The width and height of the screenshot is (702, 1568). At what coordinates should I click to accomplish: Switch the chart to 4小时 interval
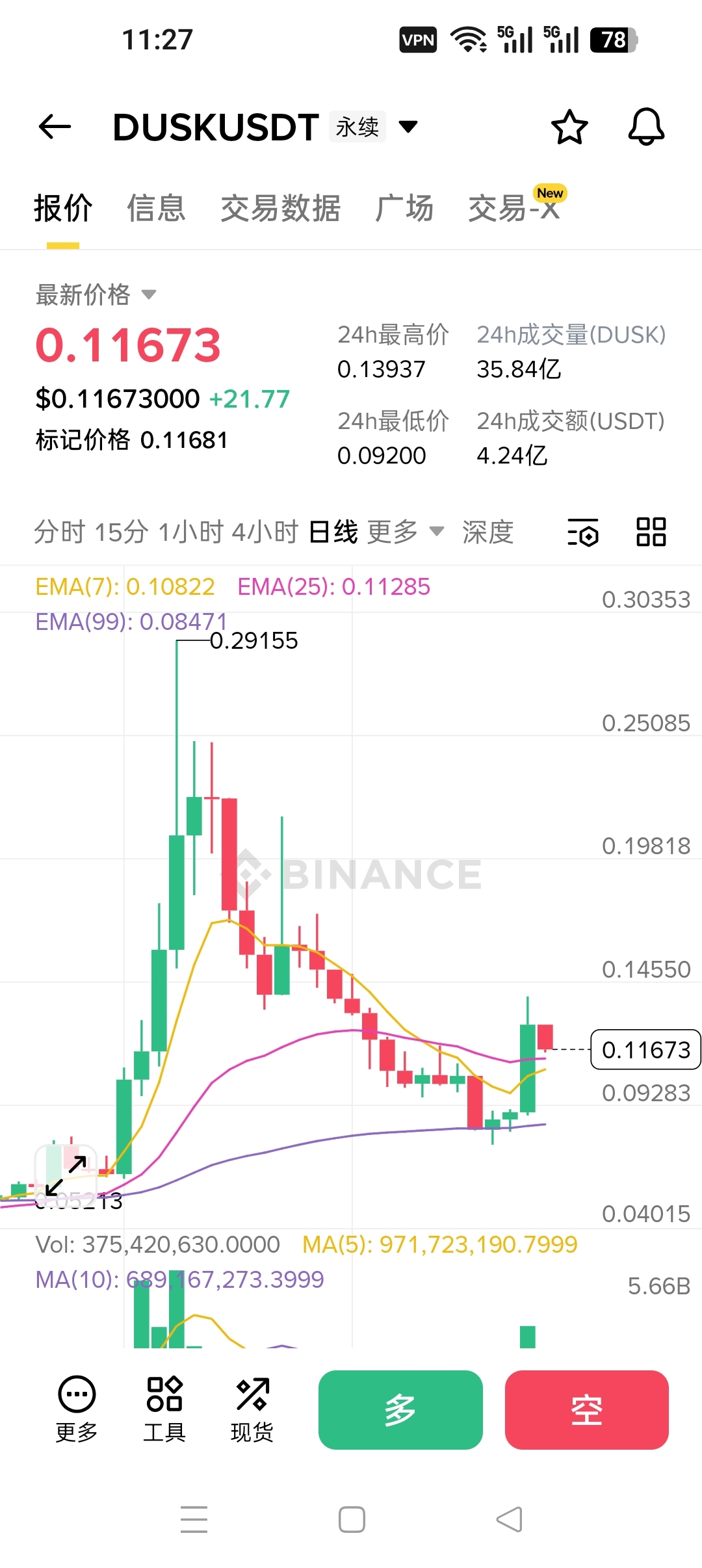(265, 532)
